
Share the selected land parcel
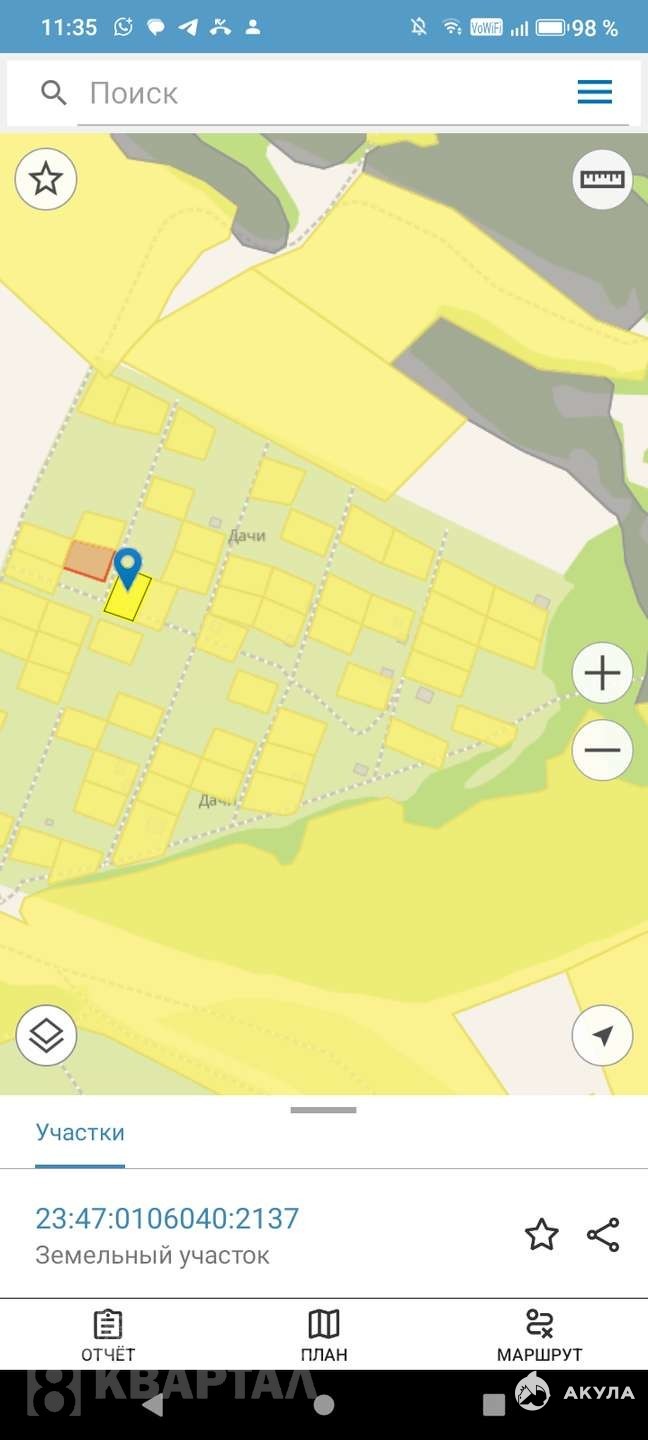[x=603, y=1235]
